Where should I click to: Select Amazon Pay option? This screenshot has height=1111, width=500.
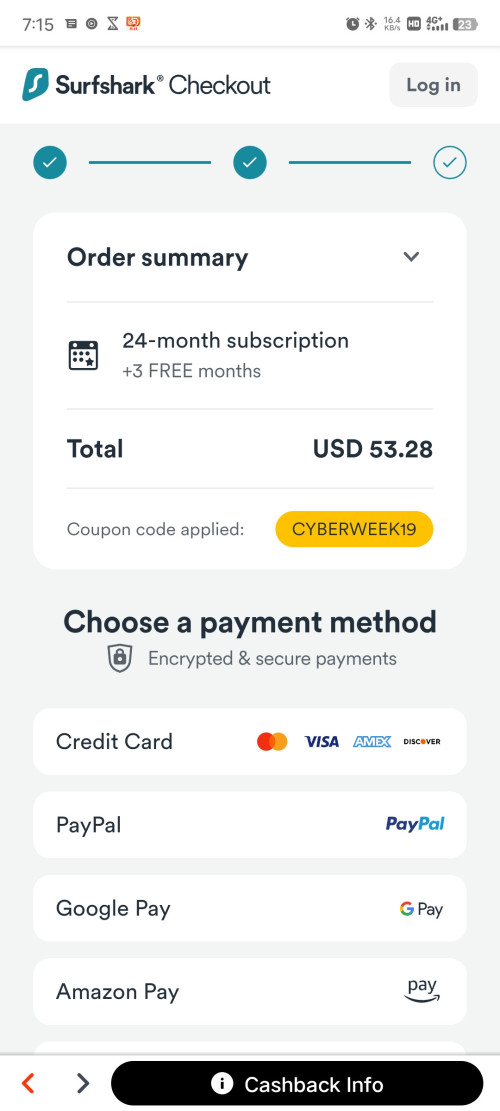(x=250, y=991)
